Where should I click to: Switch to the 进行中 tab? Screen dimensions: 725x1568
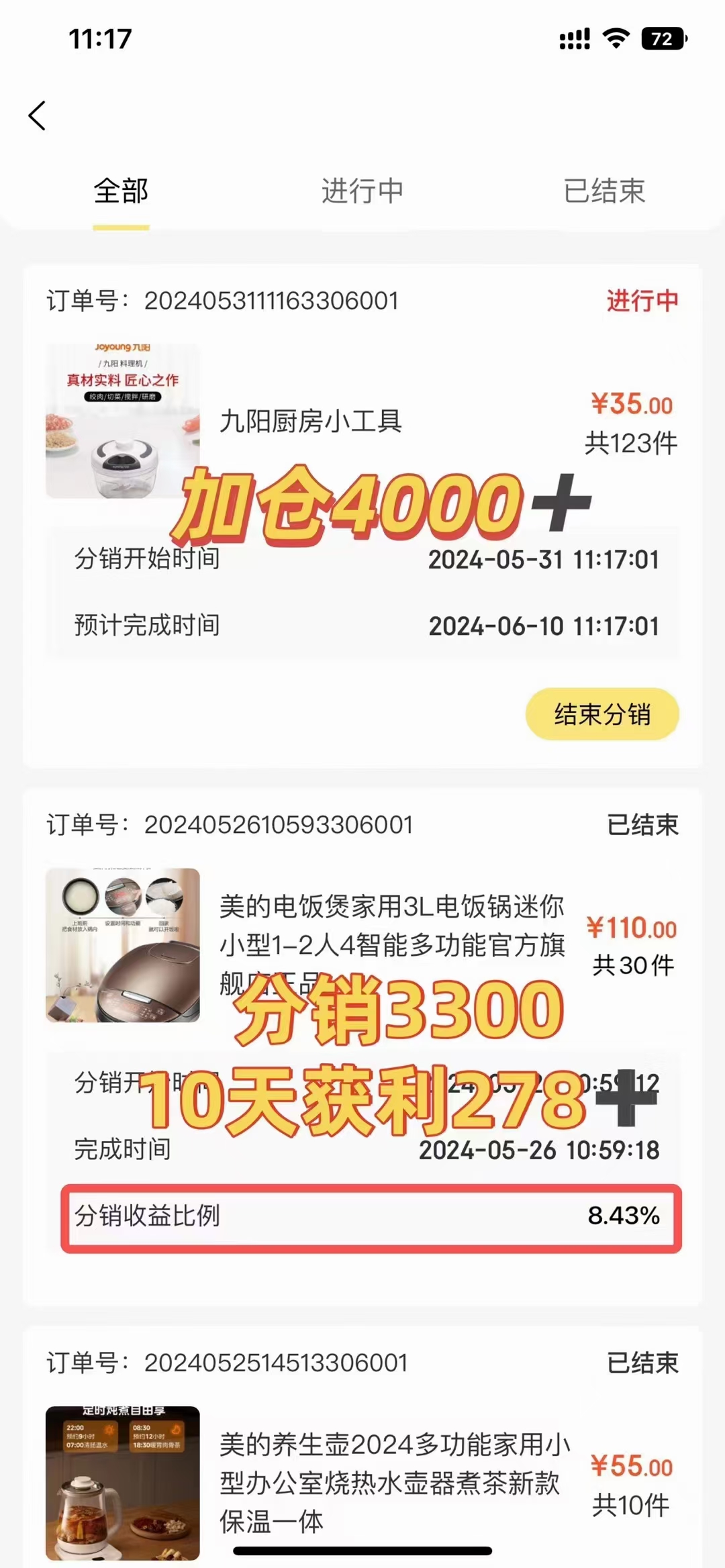362,192
